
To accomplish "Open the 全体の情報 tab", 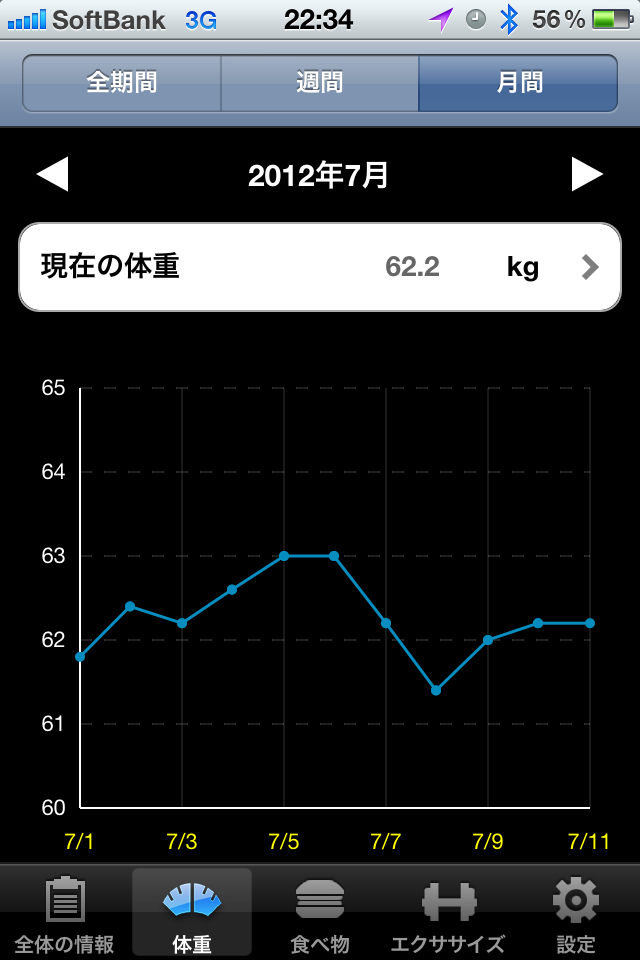I will [64, 914].
